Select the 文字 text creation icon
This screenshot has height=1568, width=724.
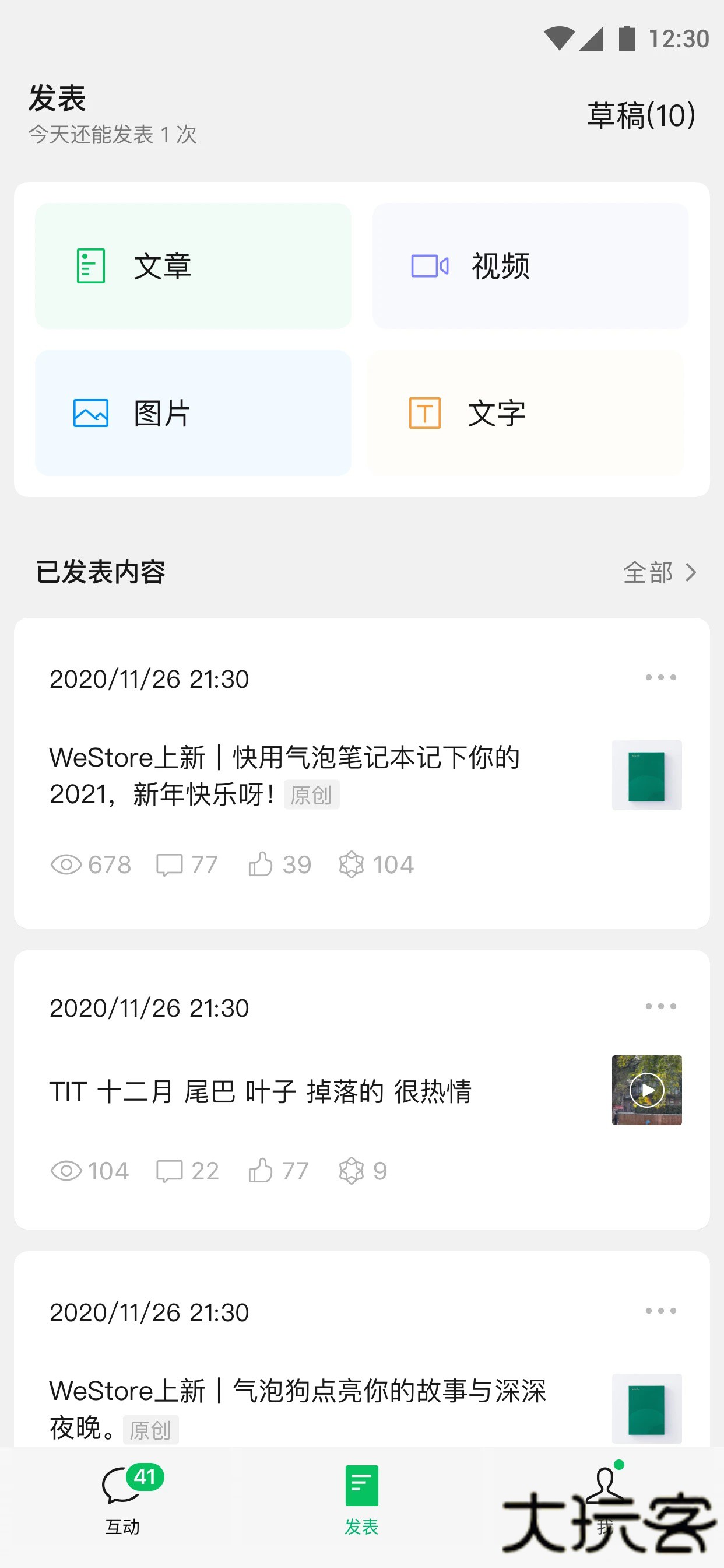pos(426,412)
